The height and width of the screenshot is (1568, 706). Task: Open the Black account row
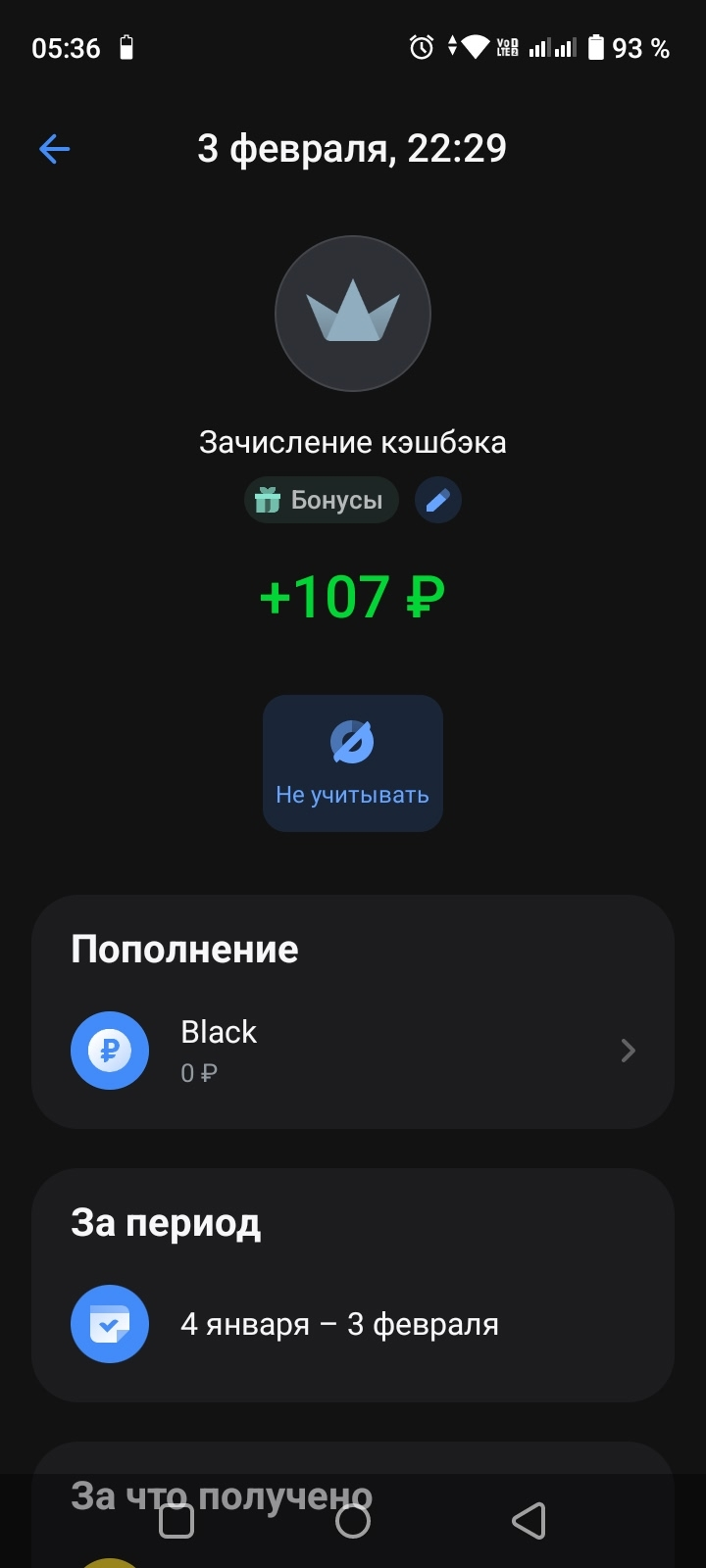pos(353,1051)
